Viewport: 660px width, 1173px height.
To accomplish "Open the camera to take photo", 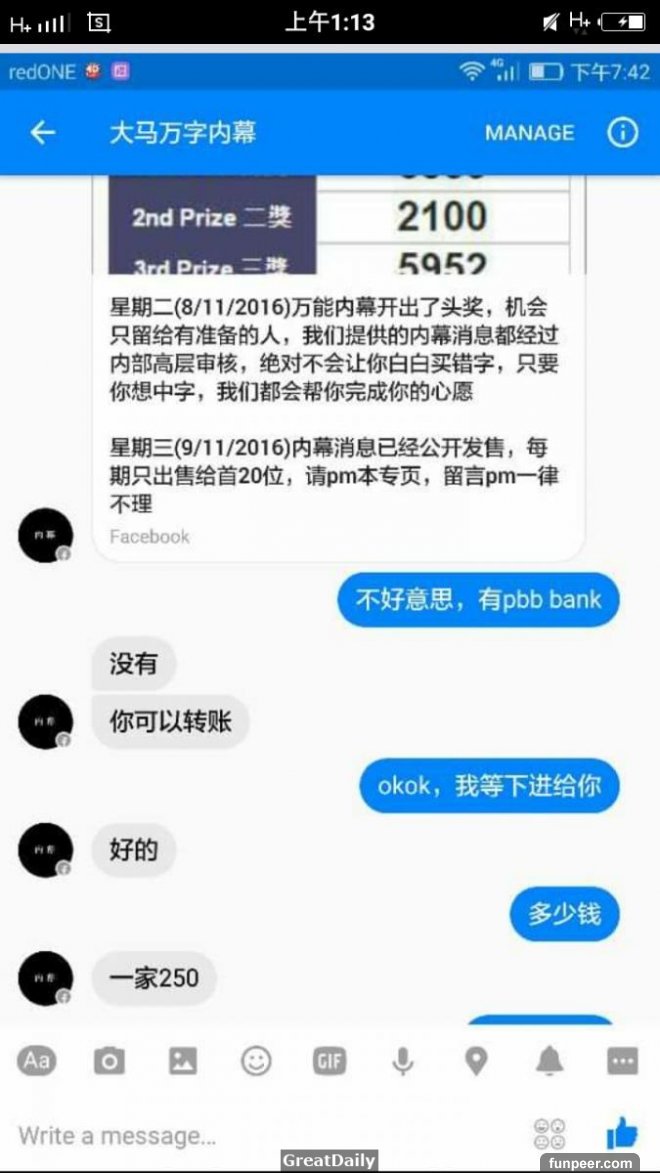I will (110, 1060).
